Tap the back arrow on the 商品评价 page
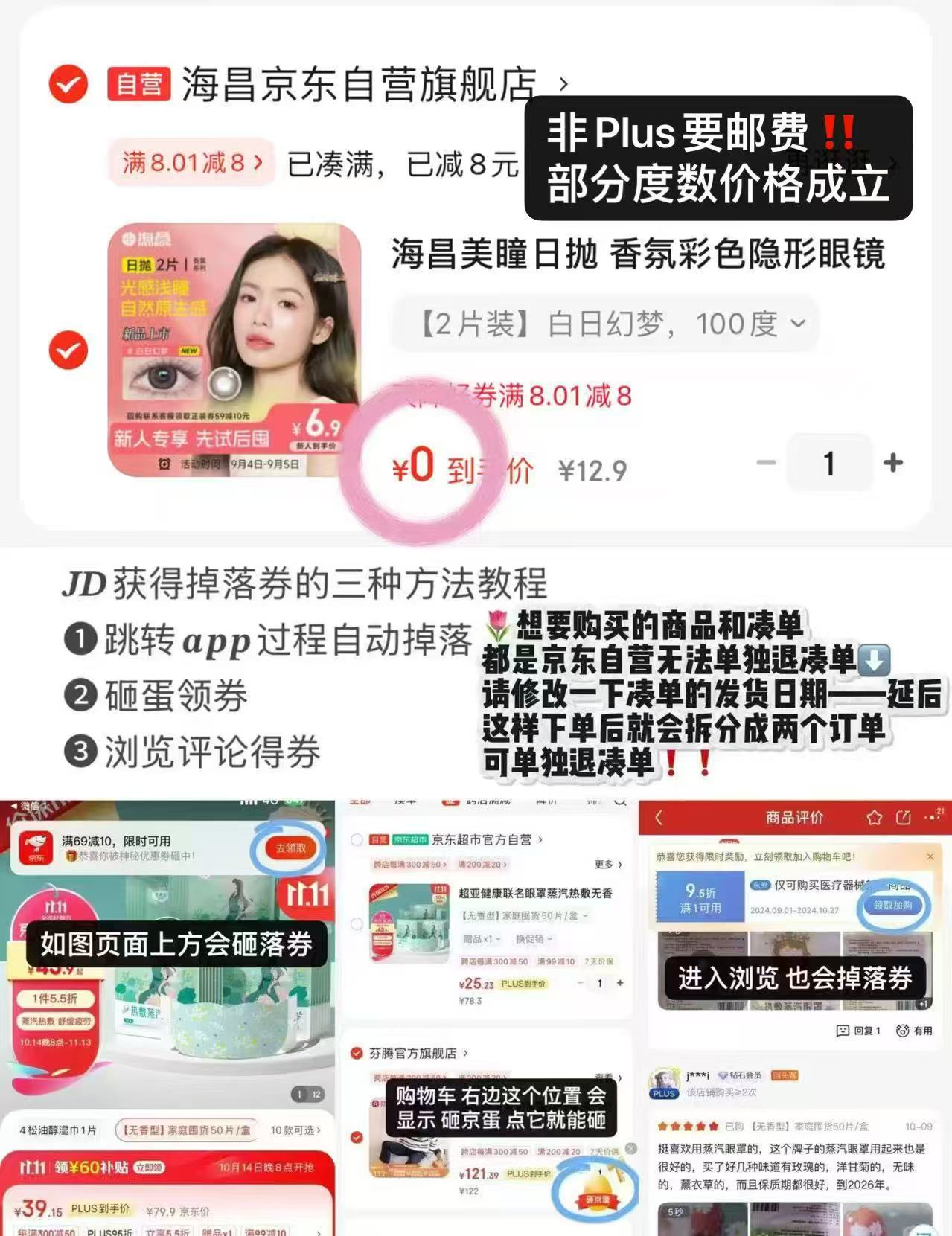952x1236 pixels. coord(659,818)
